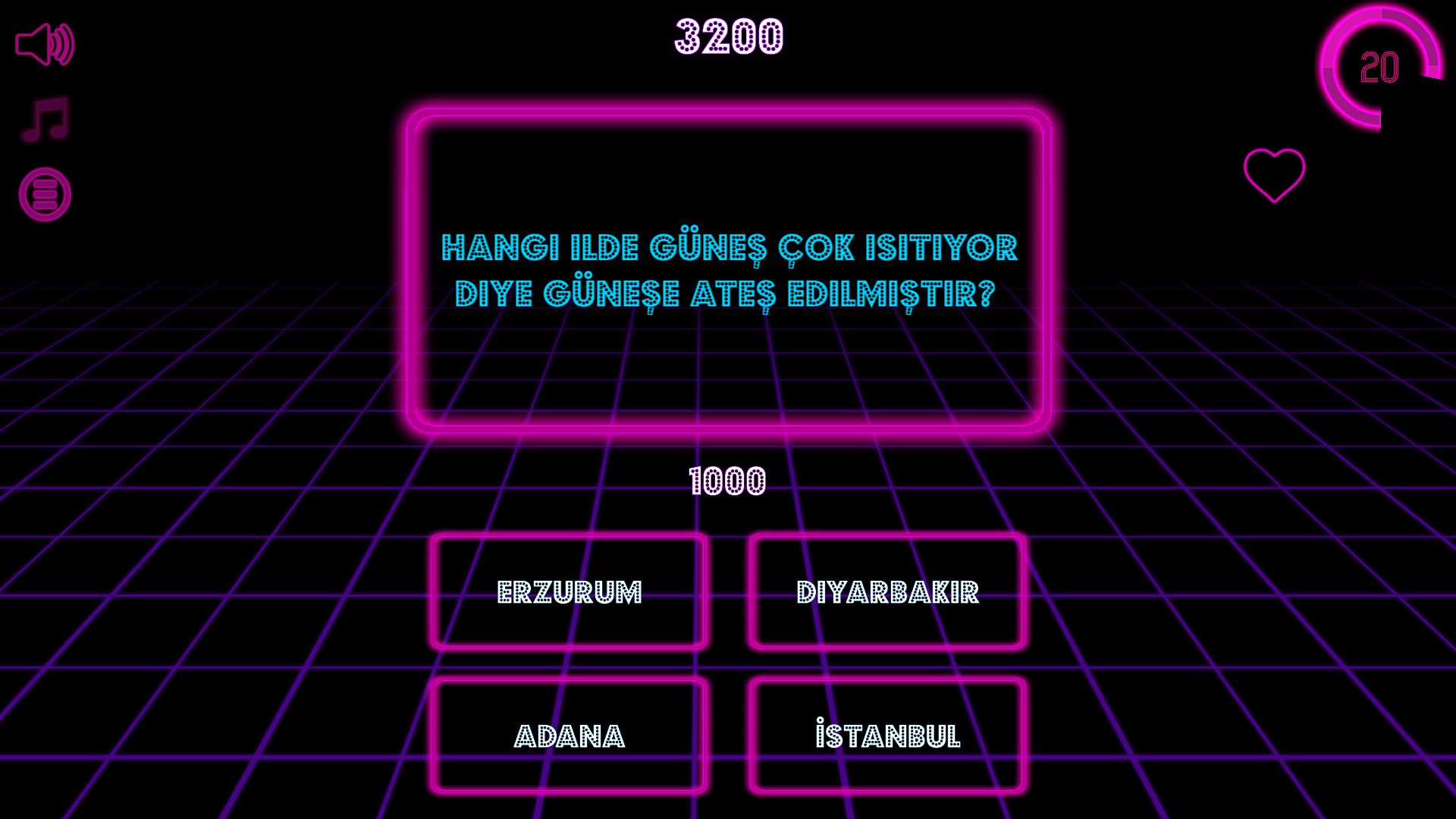The width and height of the screenshot is (1456, 819).
Task: Toggle the background music
Action: coord(45,120)
